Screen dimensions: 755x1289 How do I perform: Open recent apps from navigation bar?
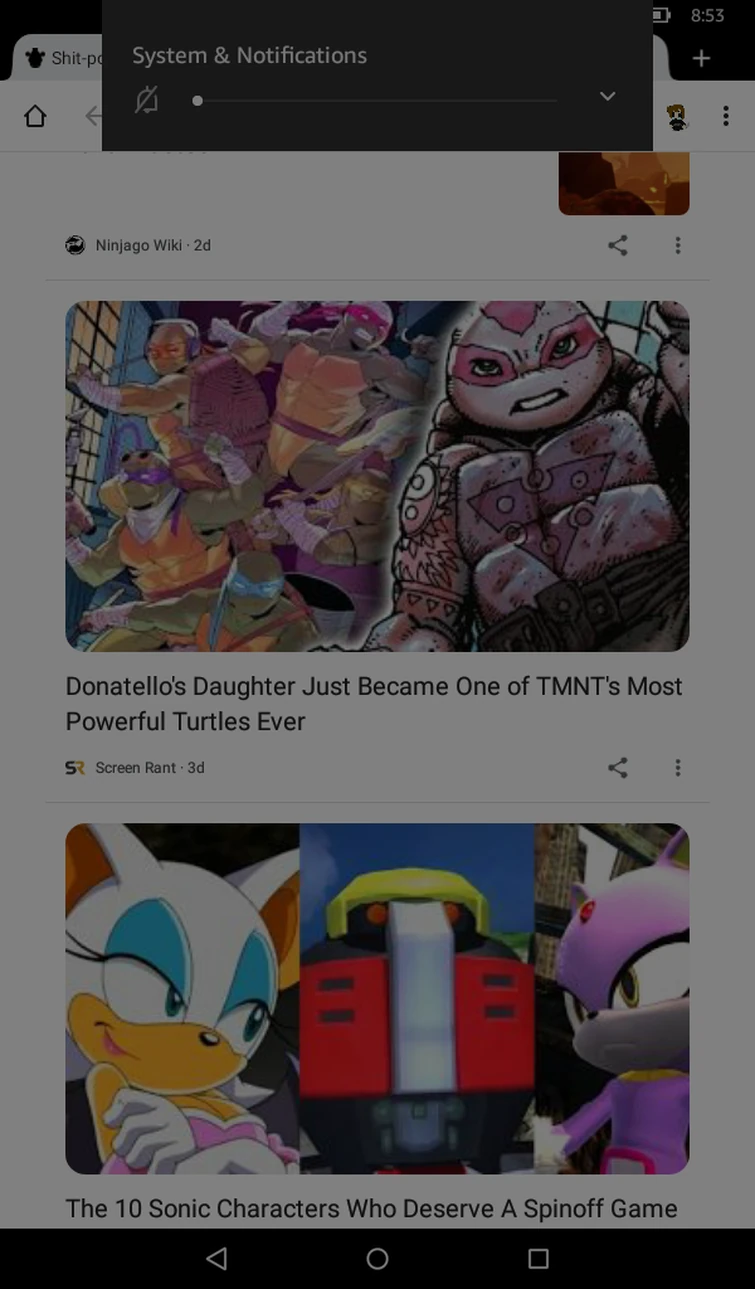[x=538, y=1258]
